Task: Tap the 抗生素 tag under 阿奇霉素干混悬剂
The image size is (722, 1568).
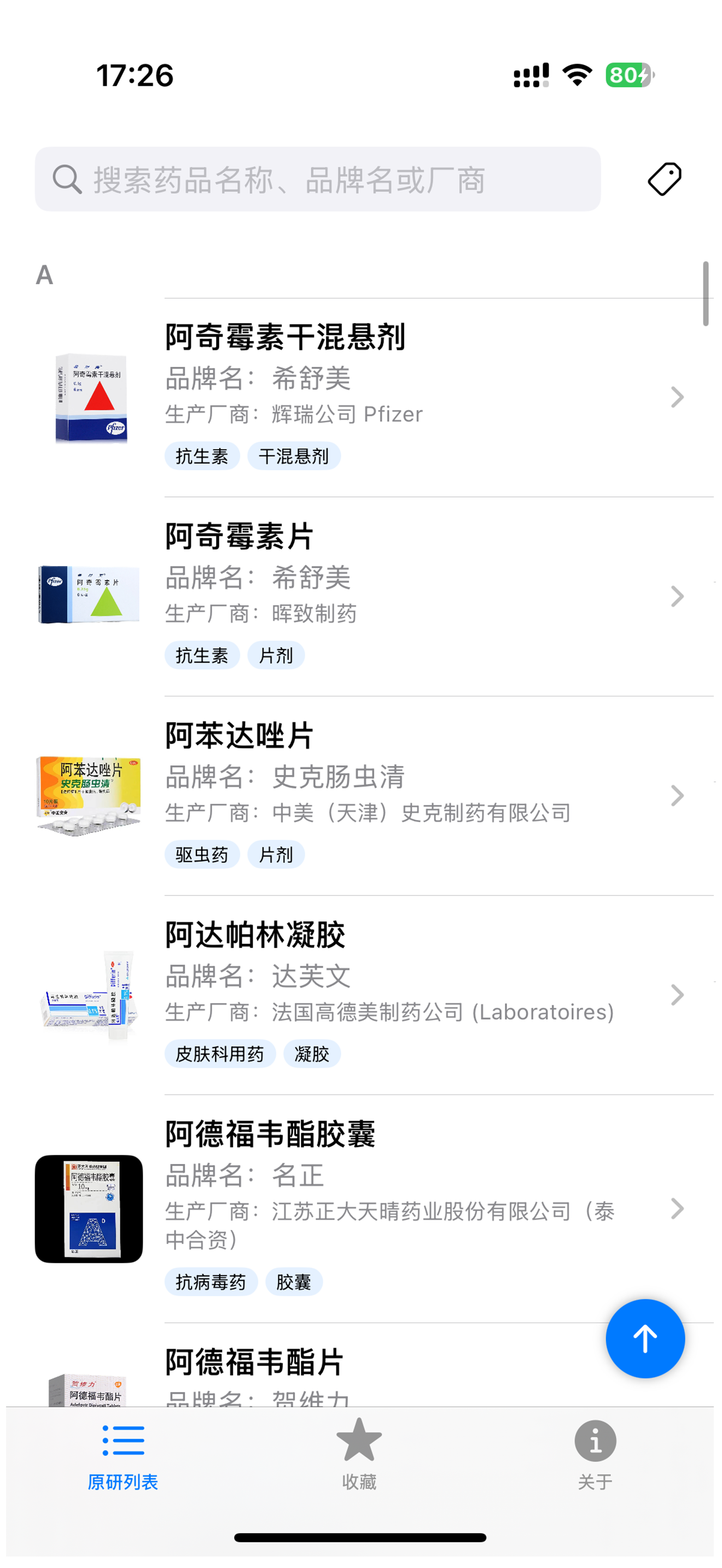Action: [201, 455]
